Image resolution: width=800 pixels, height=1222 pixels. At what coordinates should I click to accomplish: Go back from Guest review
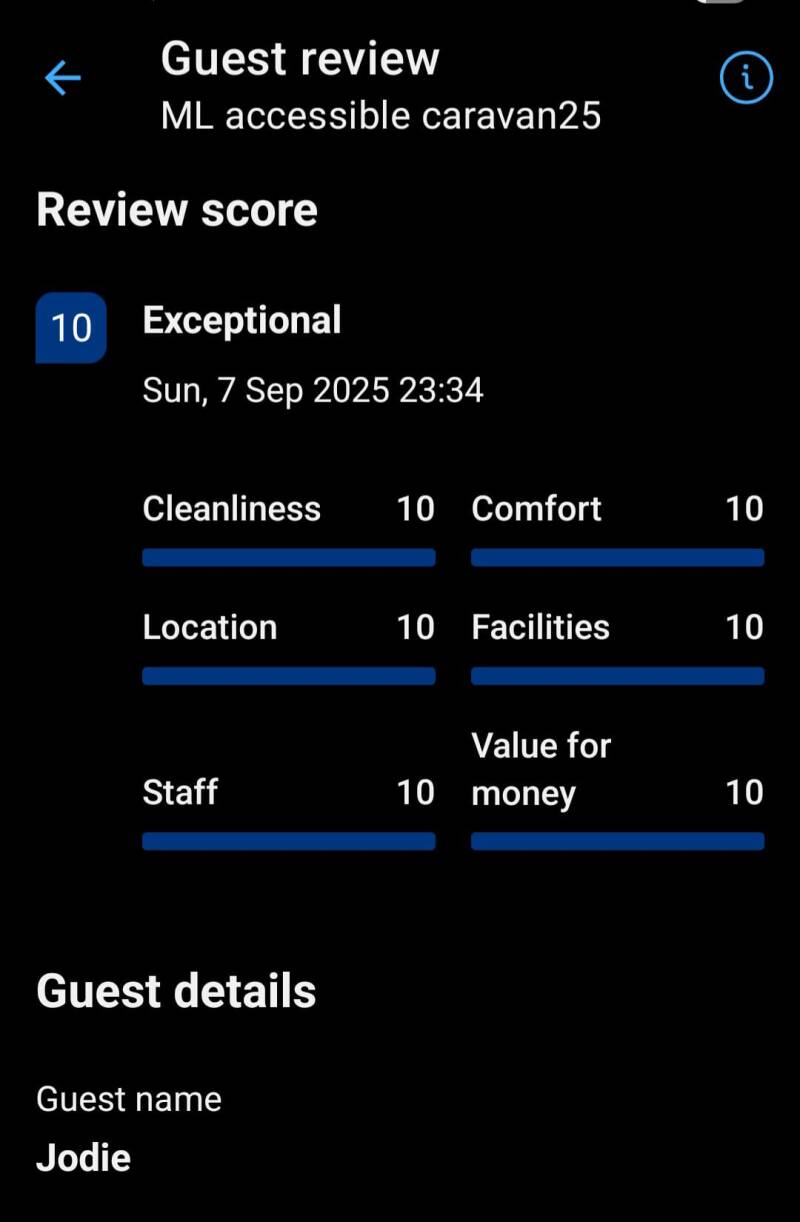tap(62, 78)
